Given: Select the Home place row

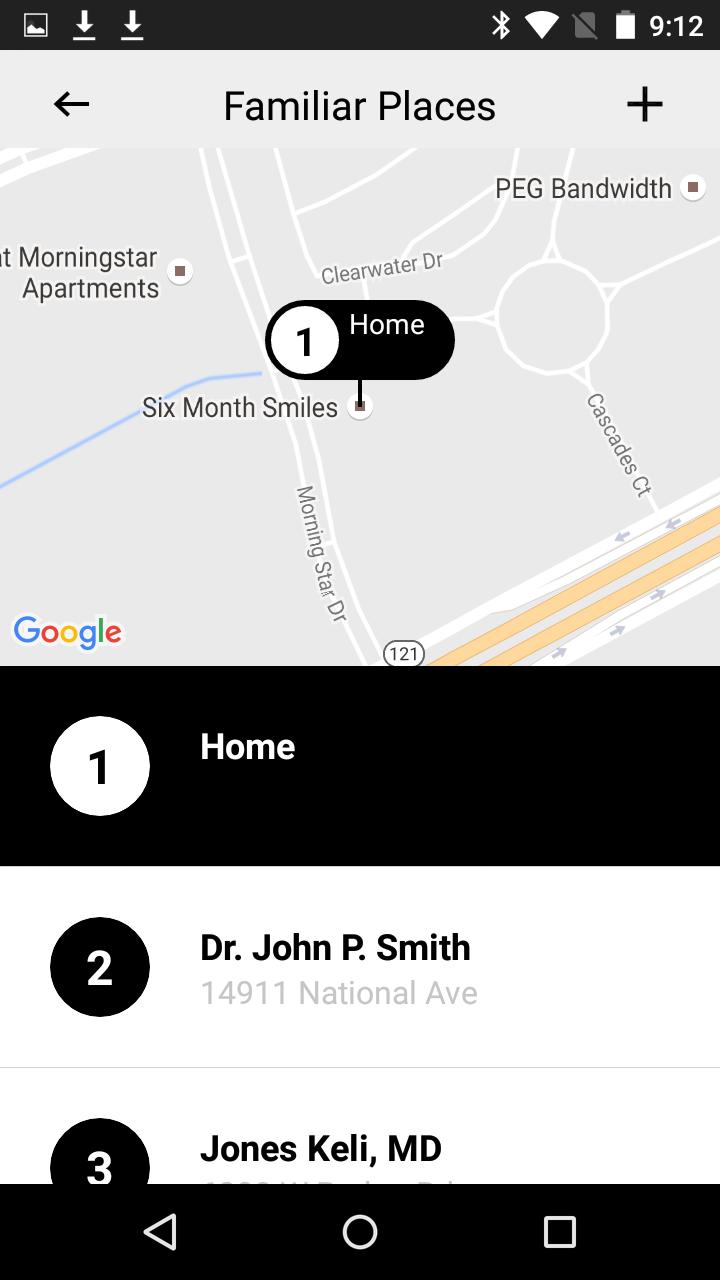Looking at the screenshot, I should point(360,766).
